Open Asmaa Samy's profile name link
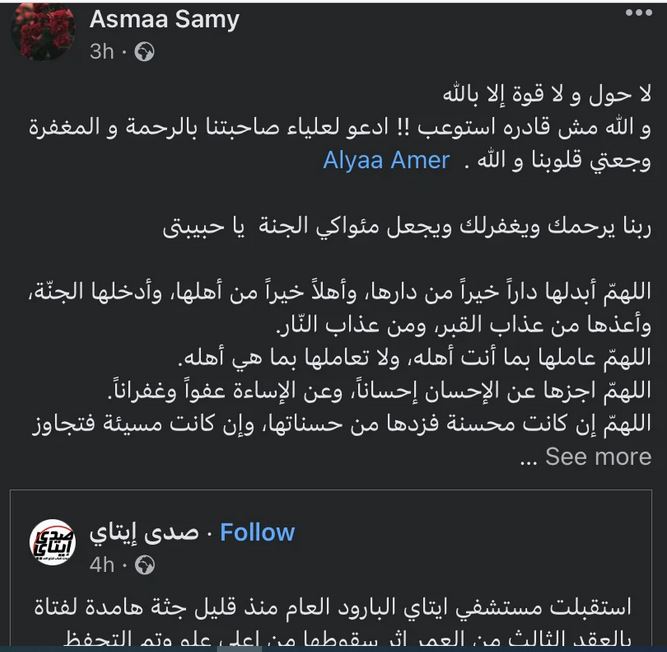The height and width of the screenshot is (652, 667). (164, 19)
